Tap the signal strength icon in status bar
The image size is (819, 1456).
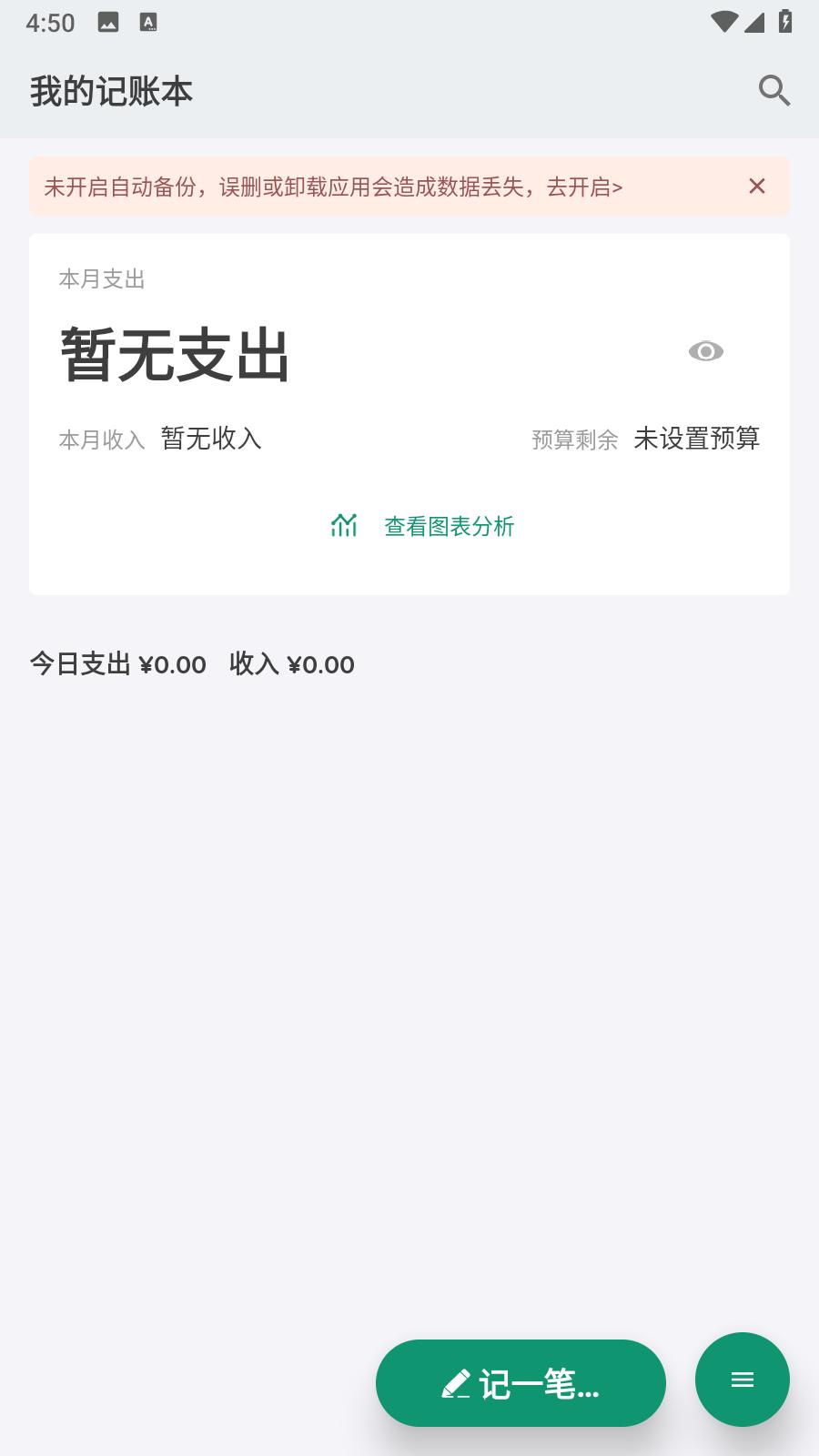click(753, 22)
